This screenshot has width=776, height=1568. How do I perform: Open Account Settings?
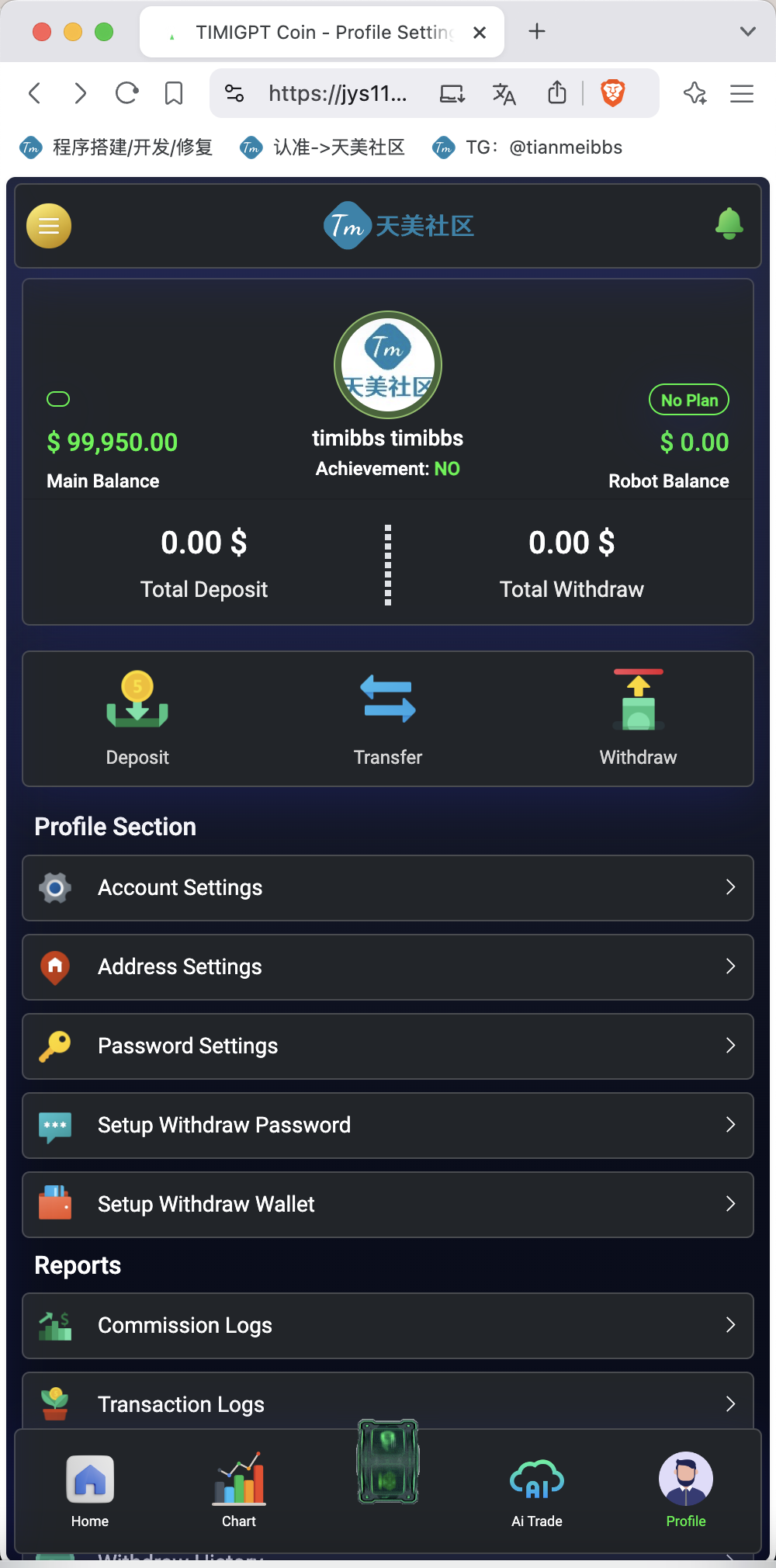pos(388,888)
